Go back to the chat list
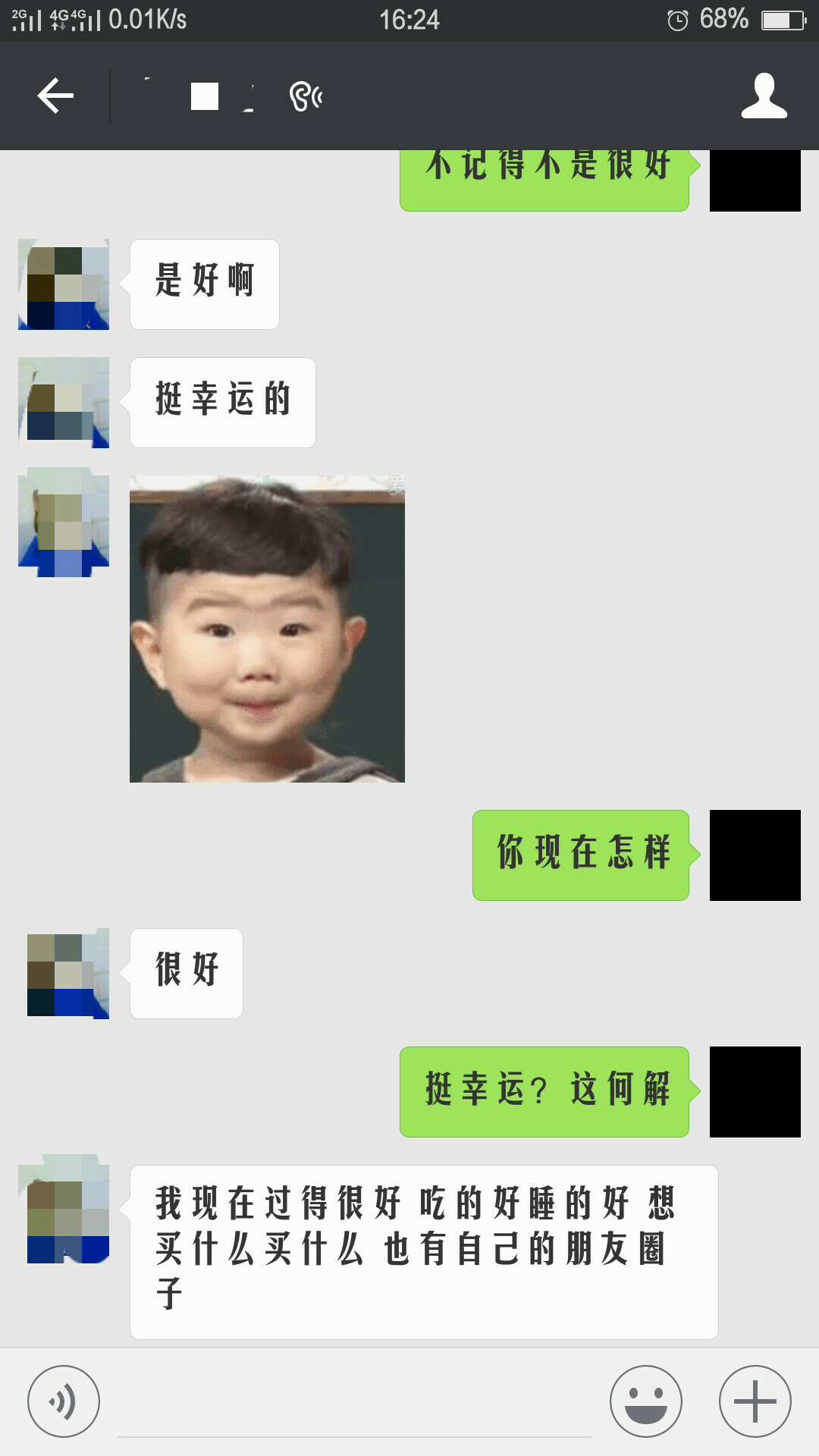Image resolution: width=819 pixels, height=1456 pixels. 55,96
